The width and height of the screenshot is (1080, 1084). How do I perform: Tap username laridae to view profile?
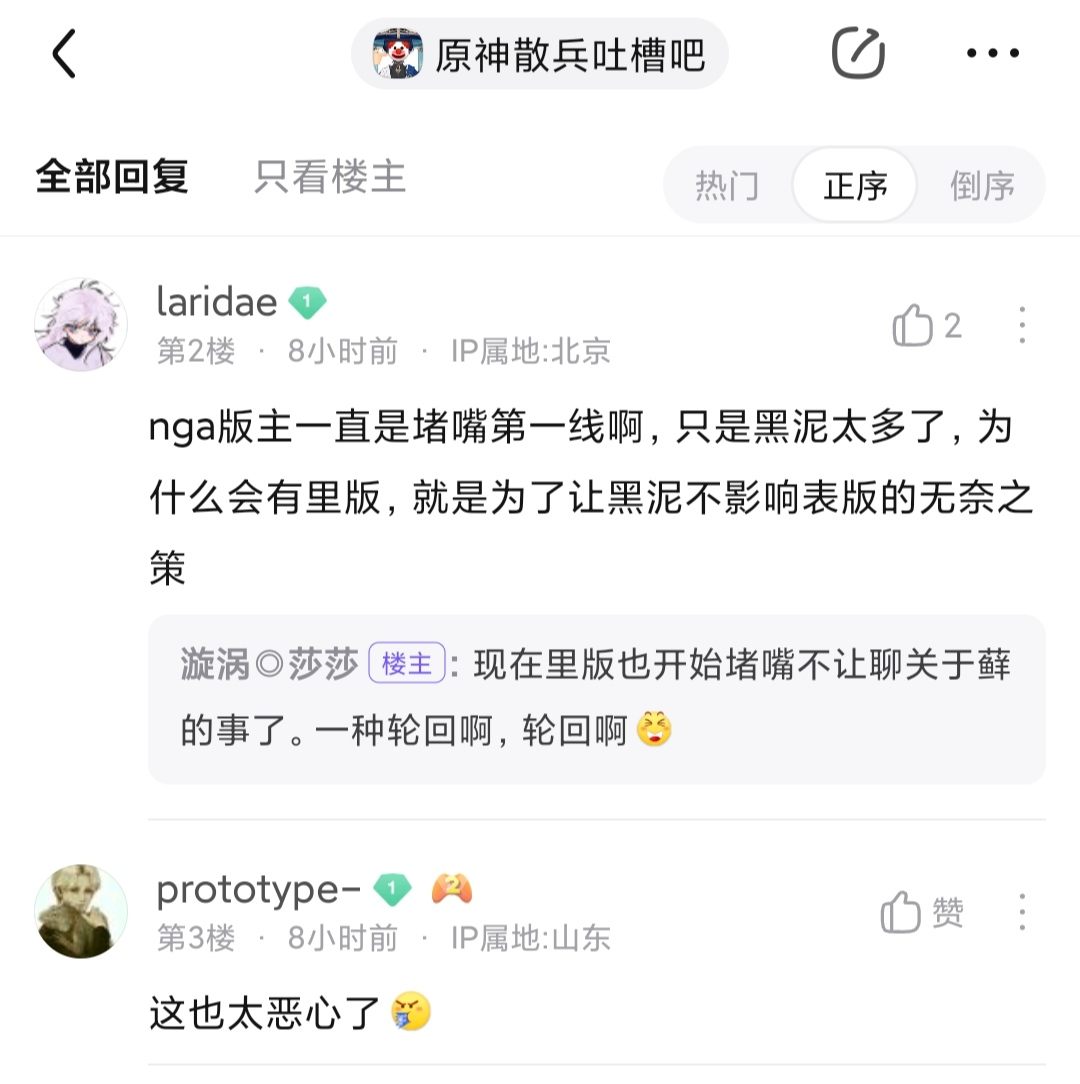pyautogui.click(x=217, y=302)
